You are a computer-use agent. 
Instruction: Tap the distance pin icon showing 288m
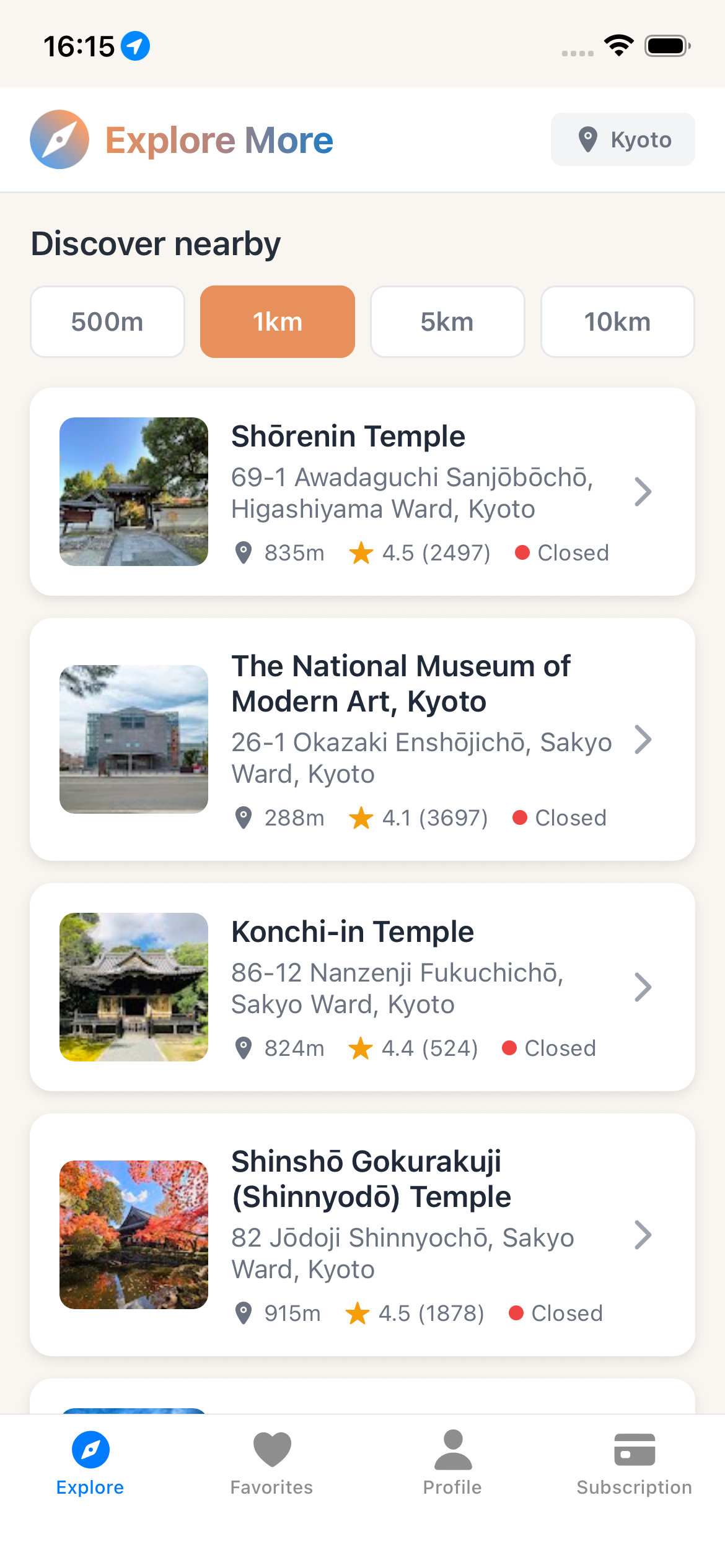tap(243, 817)
